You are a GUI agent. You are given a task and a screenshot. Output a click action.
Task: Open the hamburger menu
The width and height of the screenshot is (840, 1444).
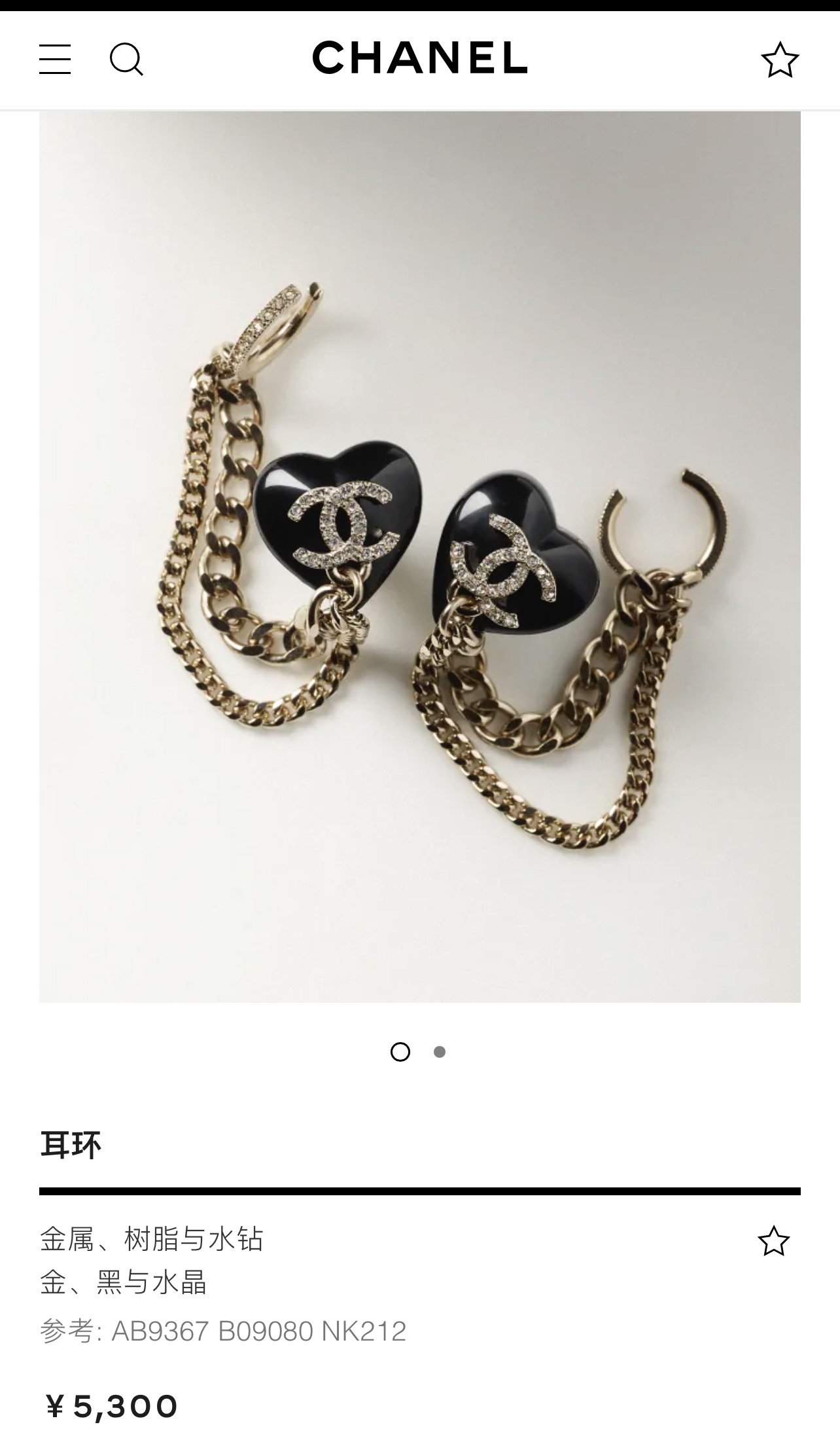tap(55, 60)
